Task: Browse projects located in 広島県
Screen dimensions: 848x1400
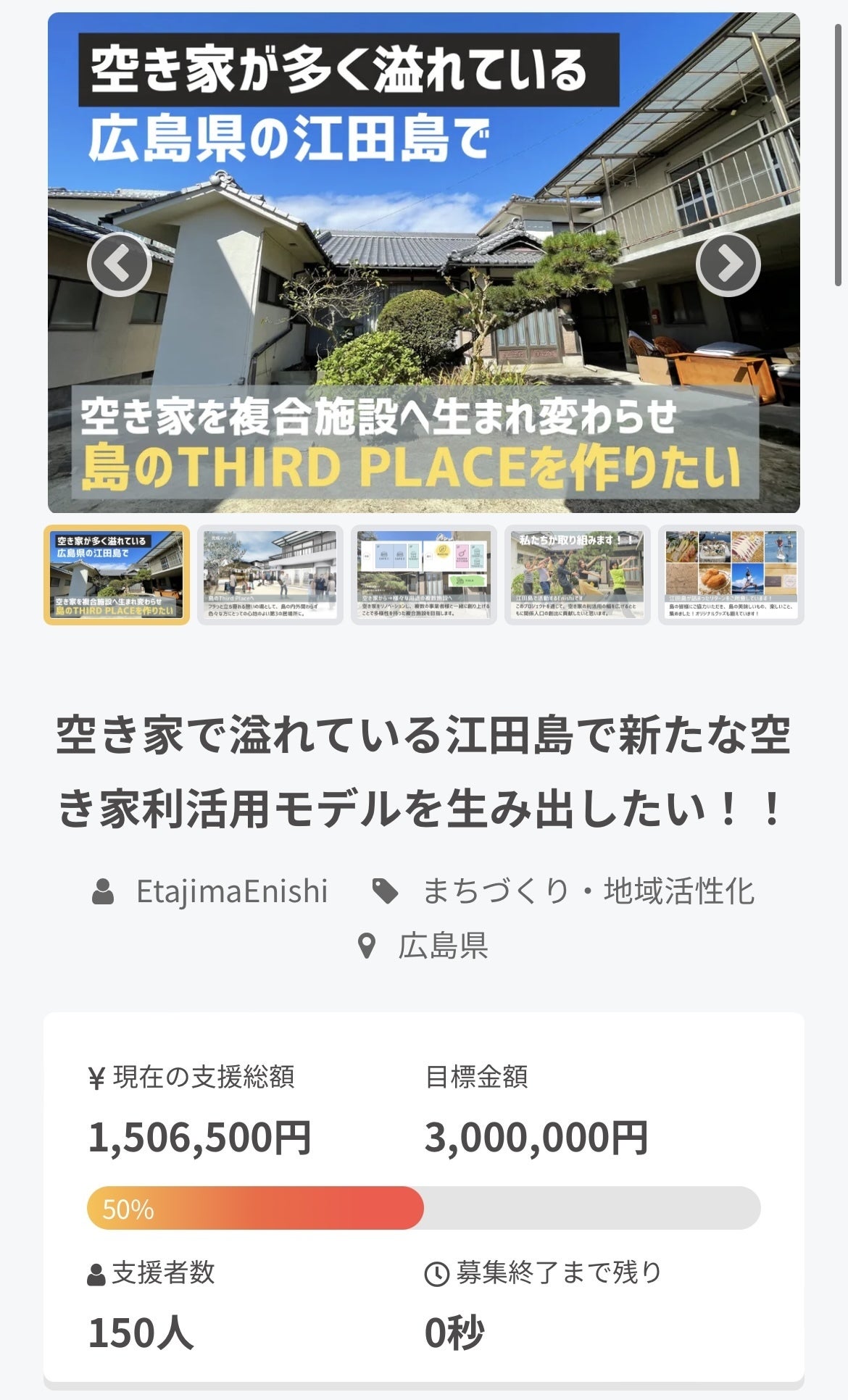Action: point(442,946)
